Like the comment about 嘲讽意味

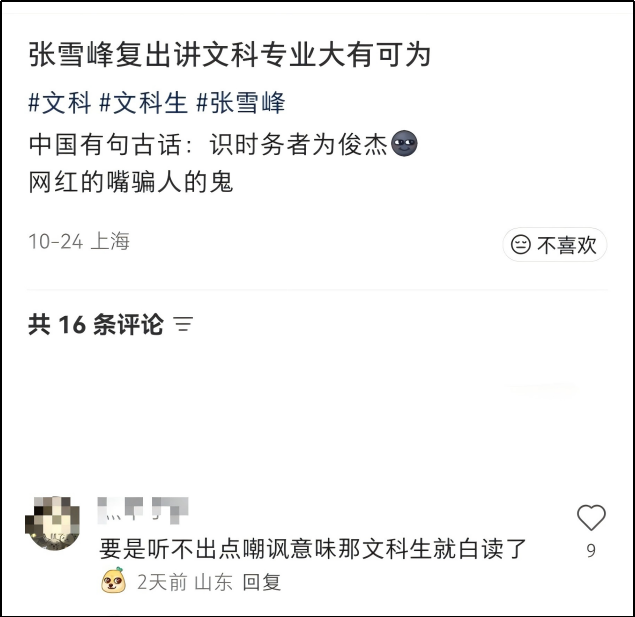(x=591, y=518)
